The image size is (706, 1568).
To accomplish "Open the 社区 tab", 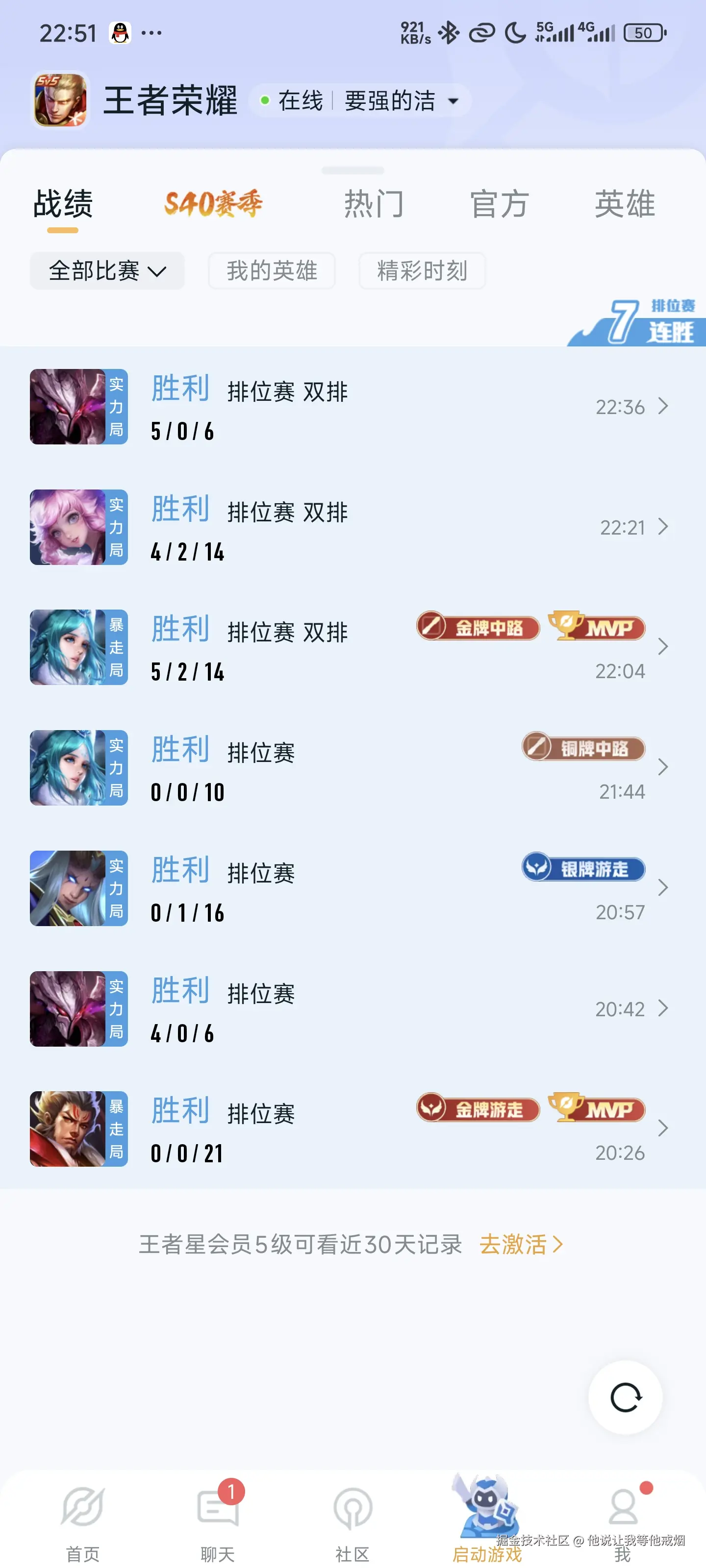I will pos(352,1522).
